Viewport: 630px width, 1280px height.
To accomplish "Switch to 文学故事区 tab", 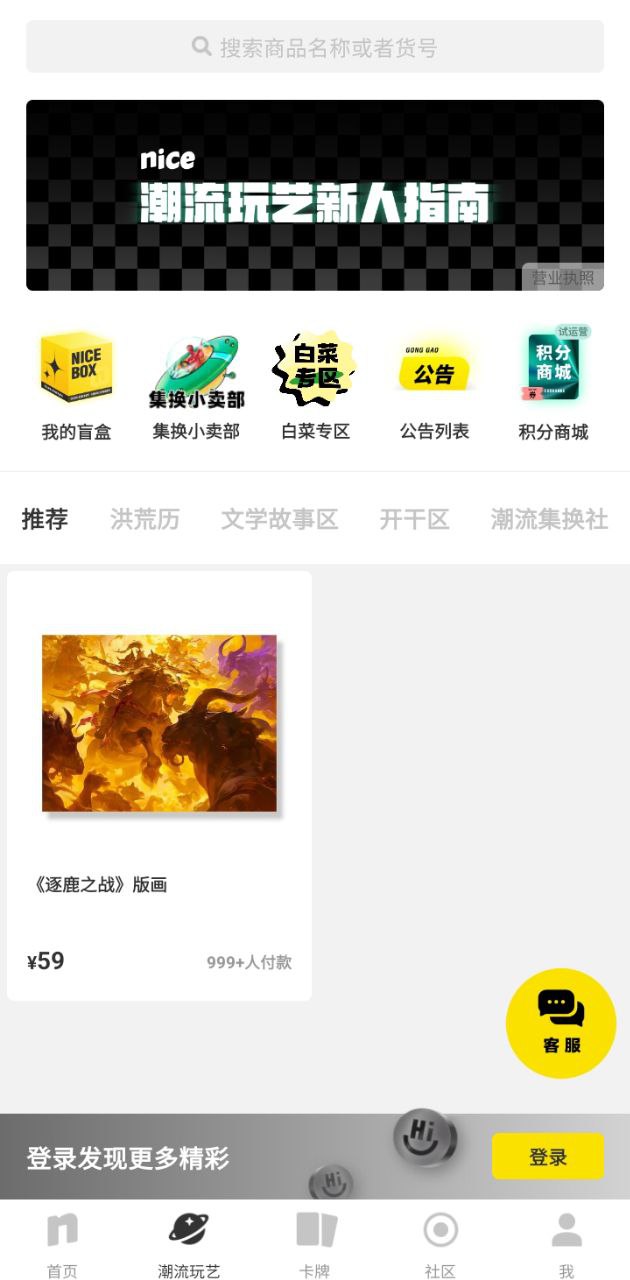I will 280,519.
